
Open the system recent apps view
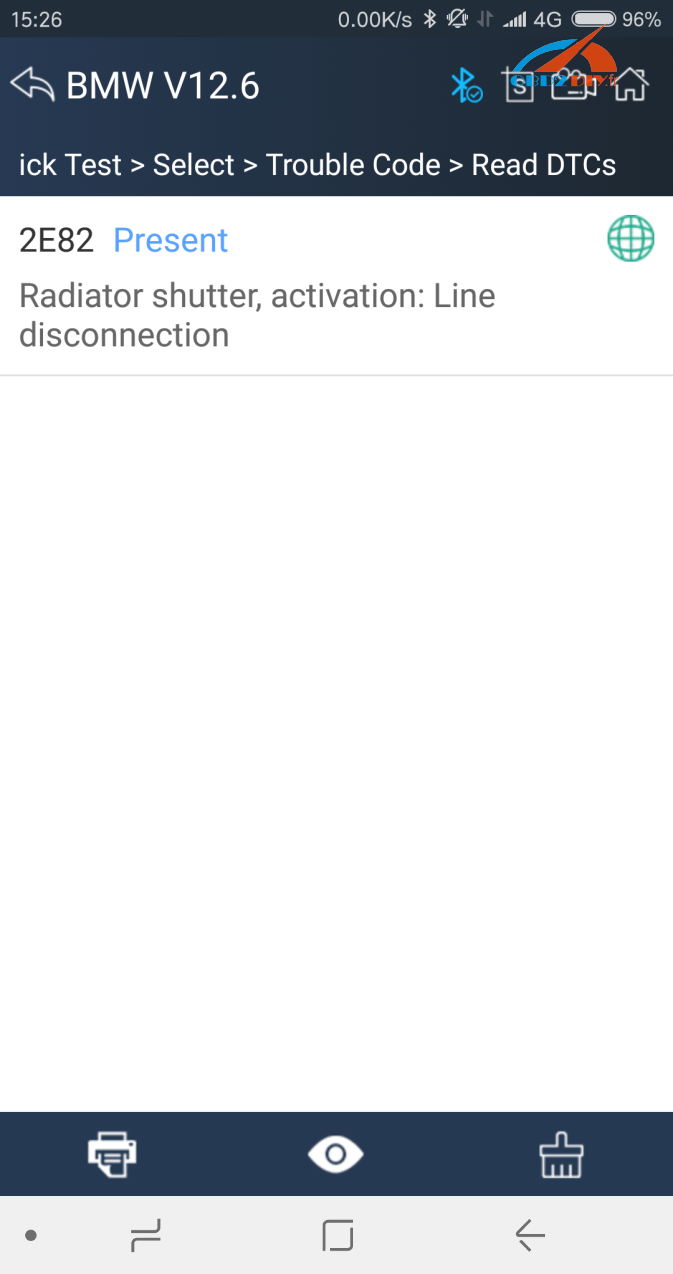click(147, 1237)
